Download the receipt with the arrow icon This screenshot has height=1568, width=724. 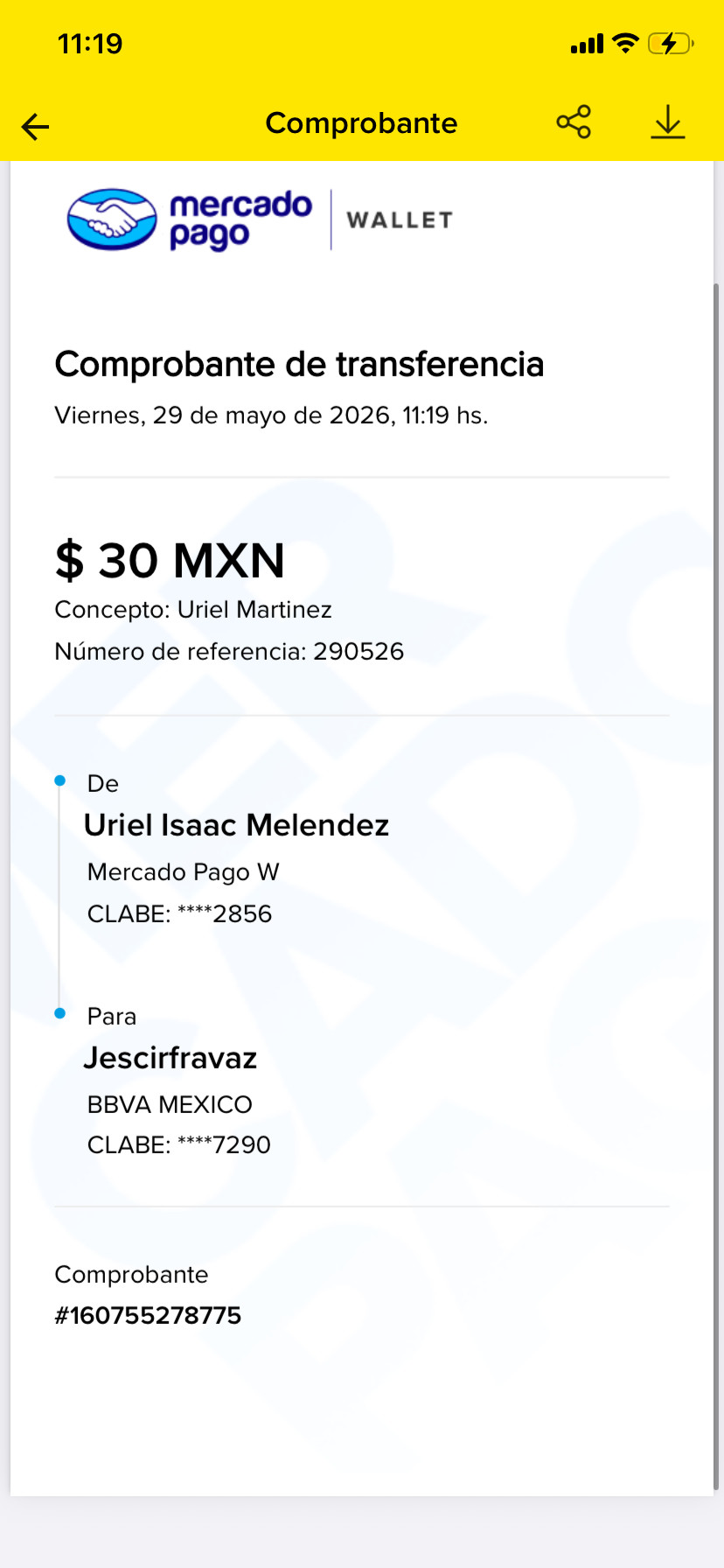pyautogui.click(x=668, y=122)
